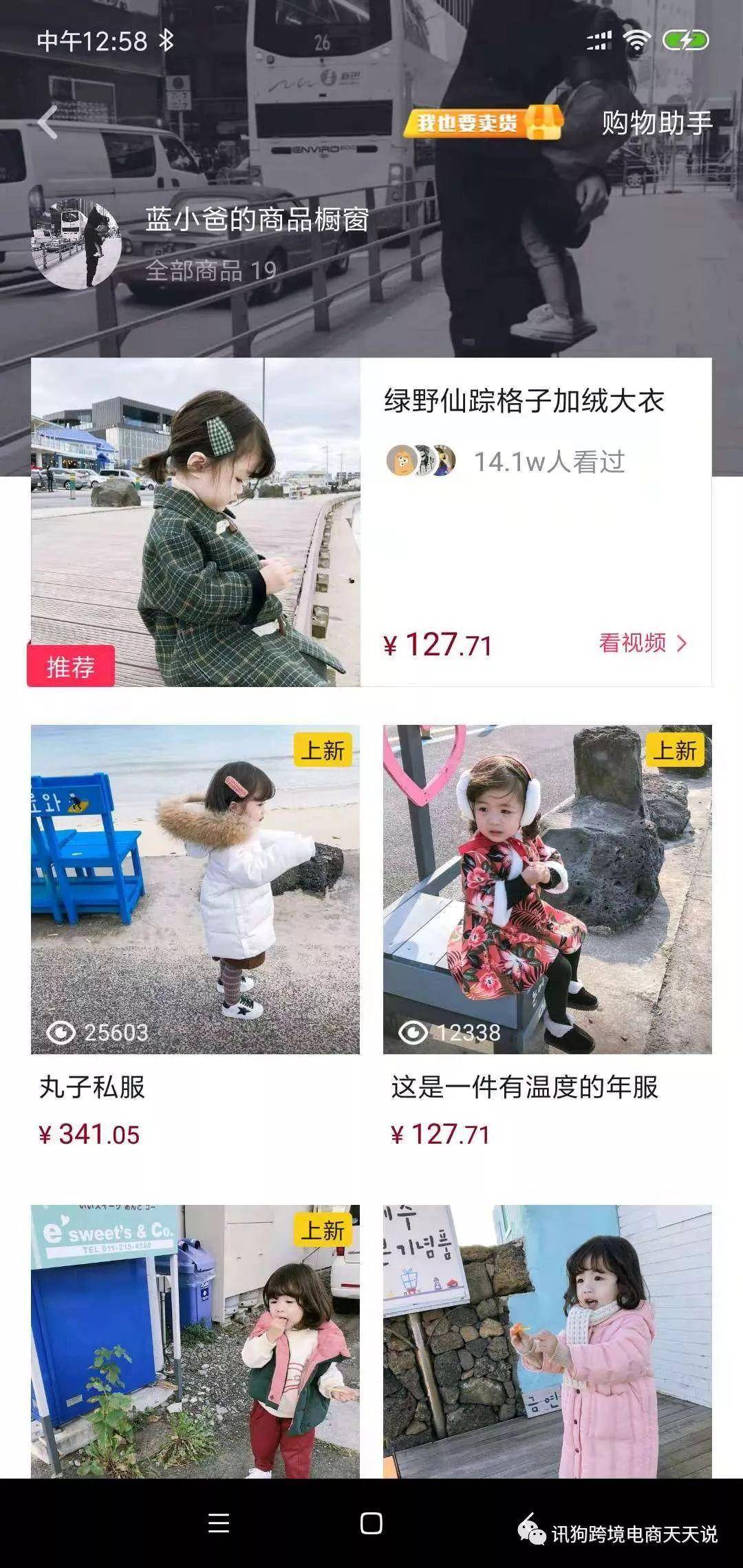Image resolution: width=743 pixels, height=1568 pixels.
Task: Open recent apps menu button
Action: coord(218,1523)
